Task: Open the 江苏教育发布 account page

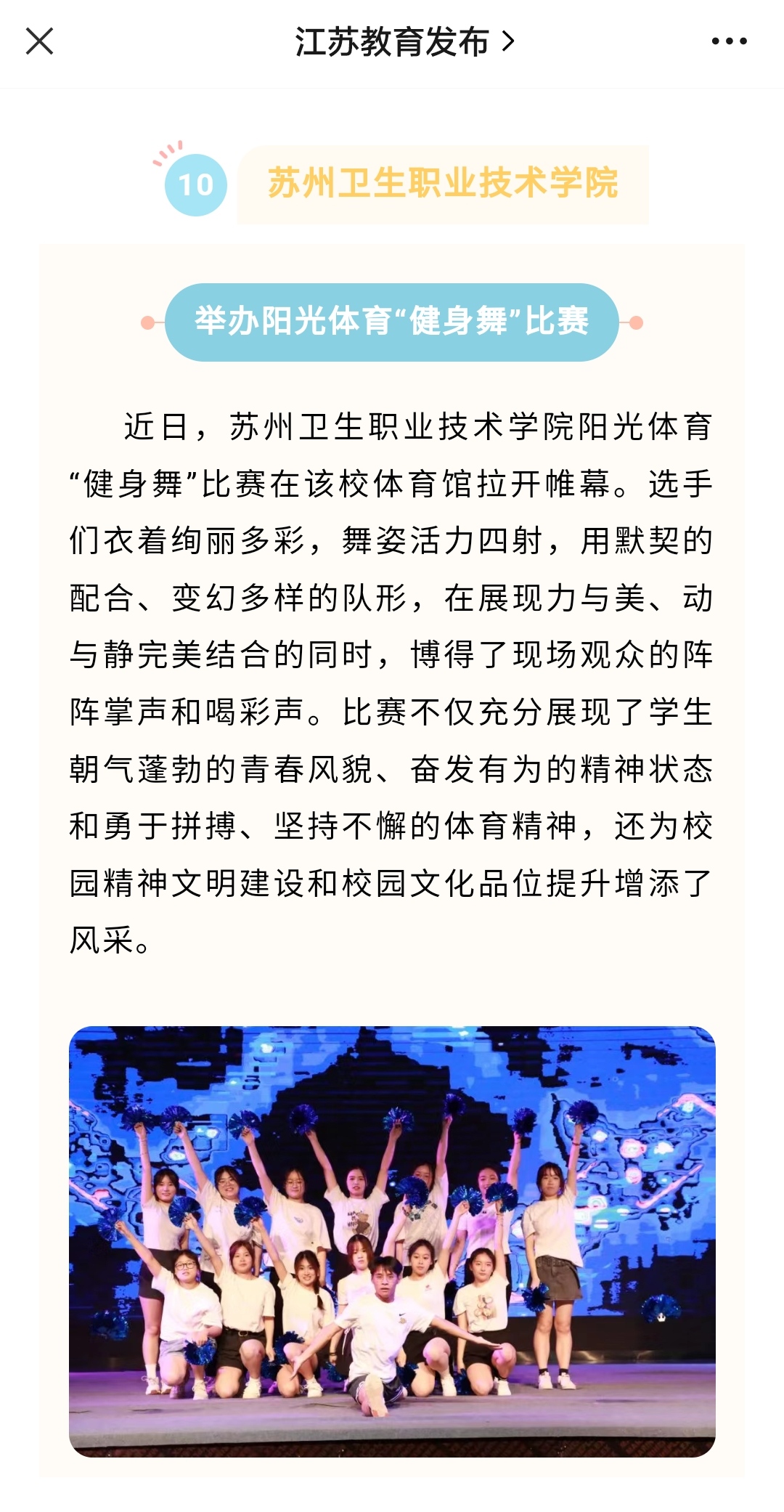Action: click(404, 42)
